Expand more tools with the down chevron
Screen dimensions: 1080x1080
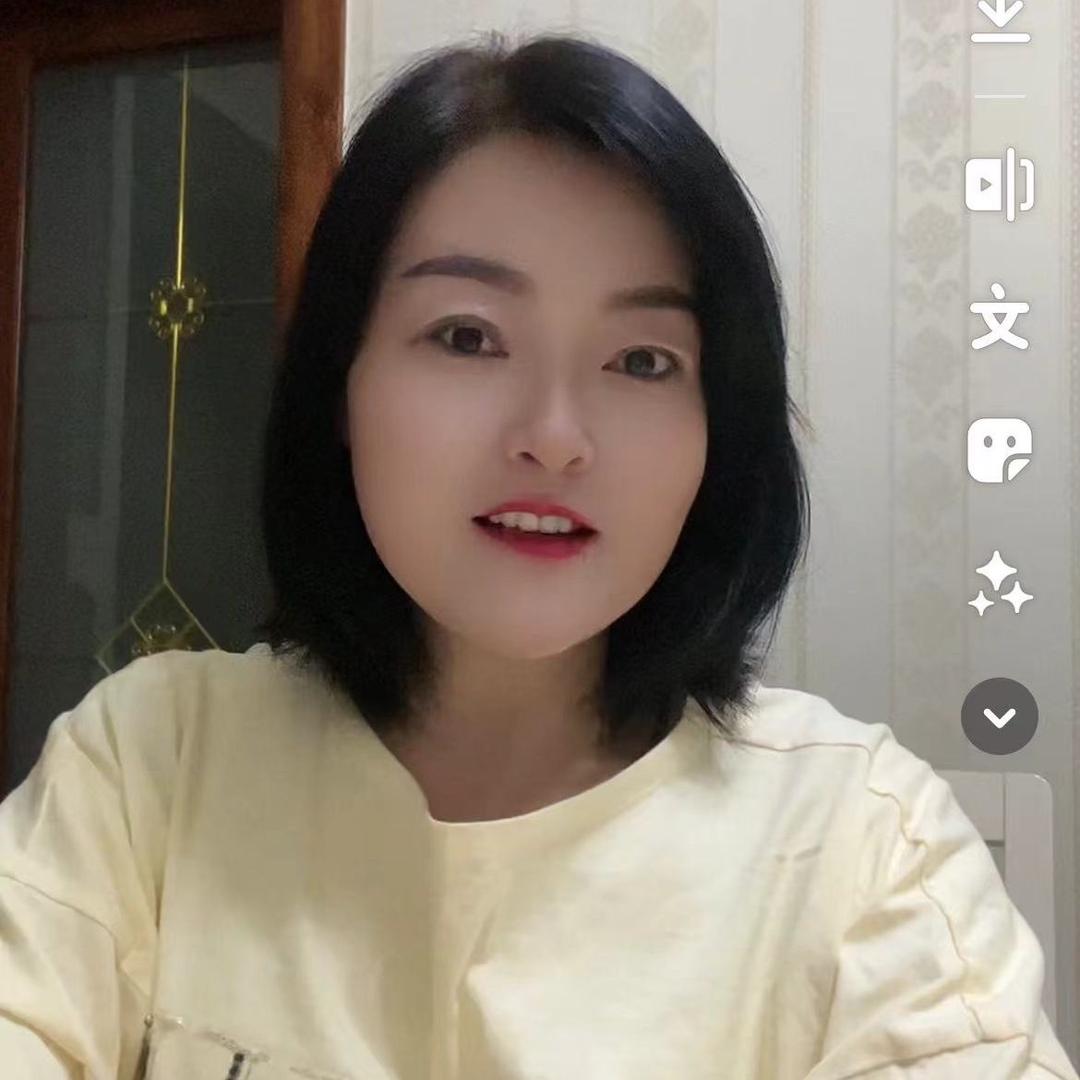pos(999,716)
